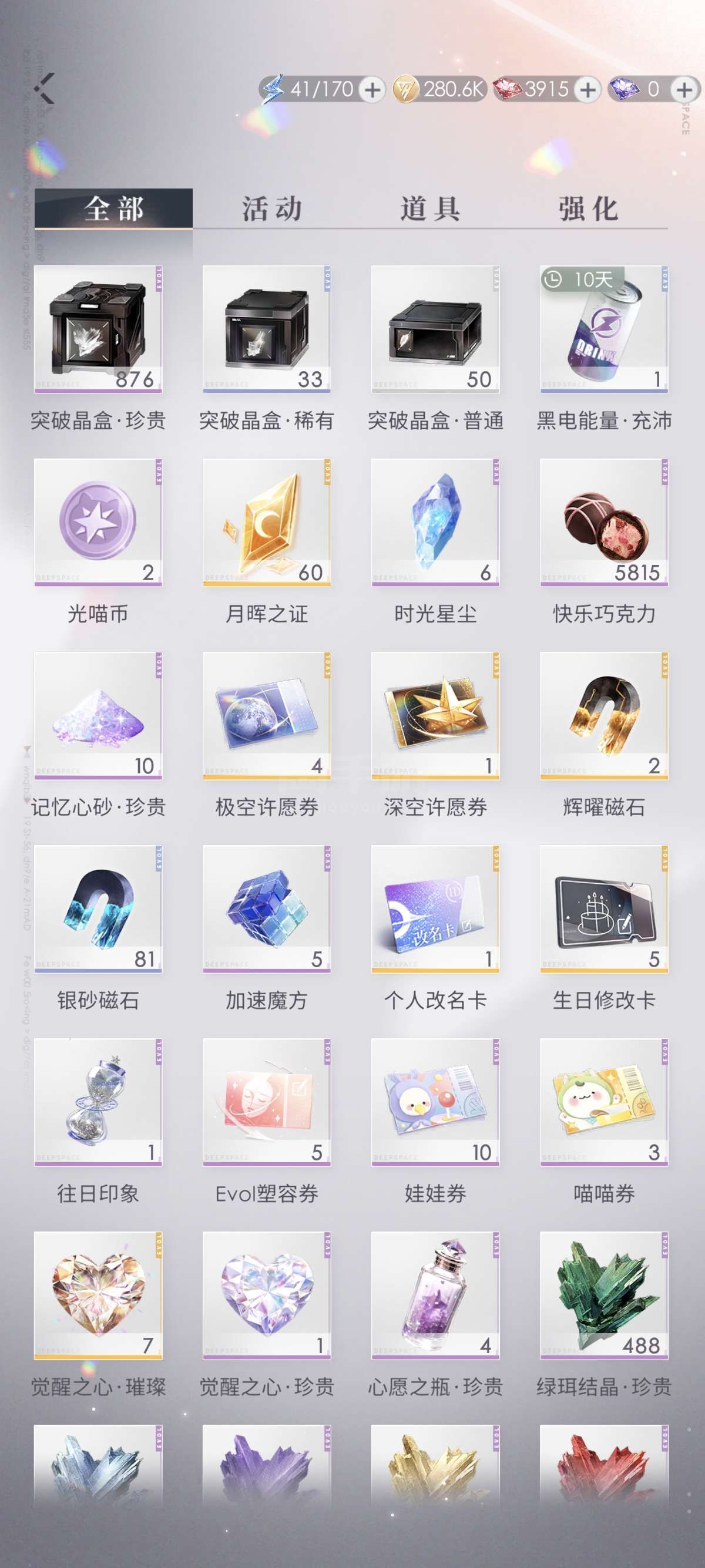Open the 黑电能量·充沛 drink item
The height and width of the screenshot is (1568, 705).
[604, 329]
